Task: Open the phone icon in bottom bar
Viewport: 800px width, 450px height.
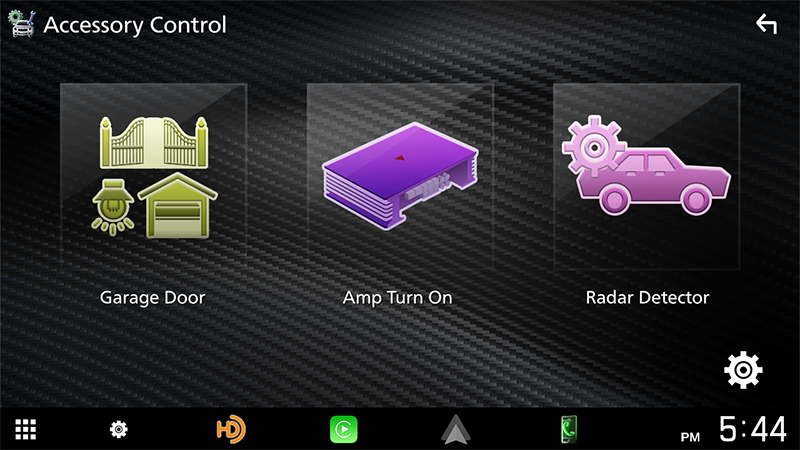Action: [x=568, y=430]
